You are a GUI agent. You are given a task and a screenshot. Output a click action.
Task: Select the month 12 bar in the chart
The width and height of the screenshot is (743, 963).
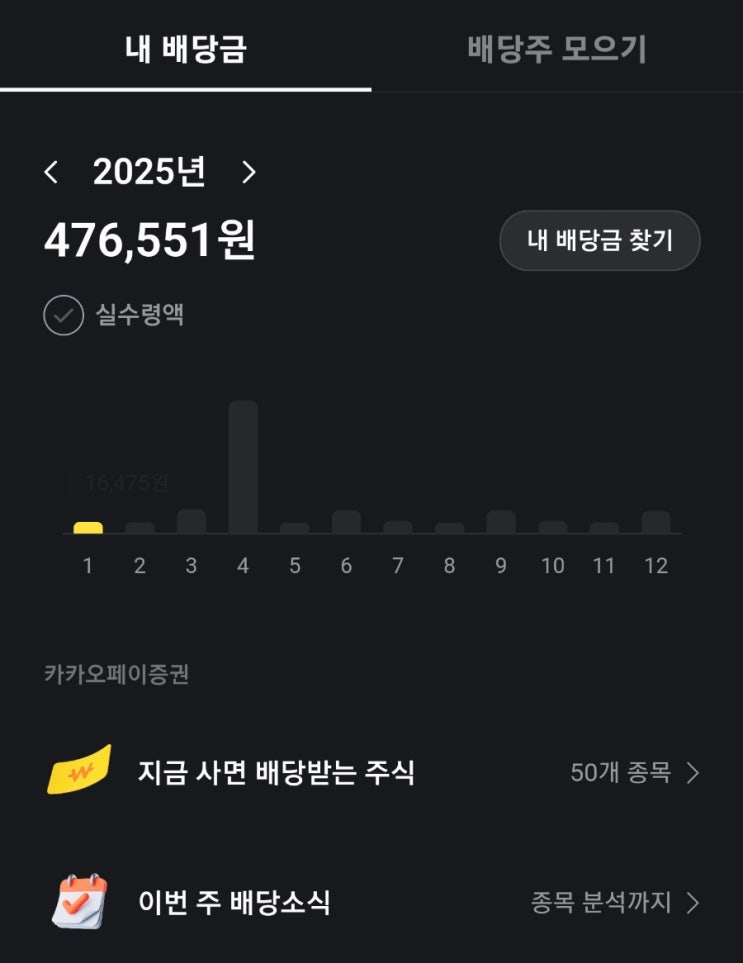(656, 522)
